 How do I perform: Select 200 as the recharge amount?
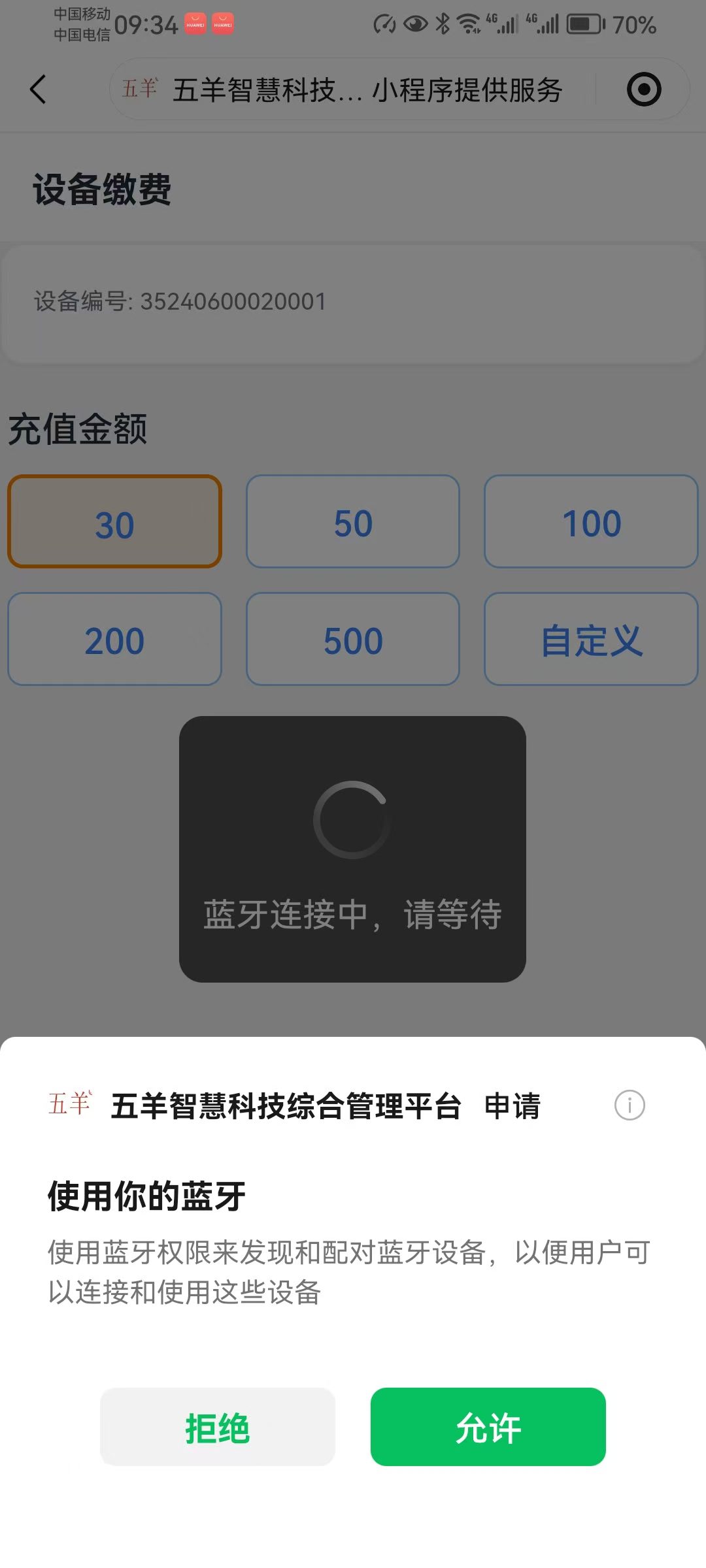(114, 640)
